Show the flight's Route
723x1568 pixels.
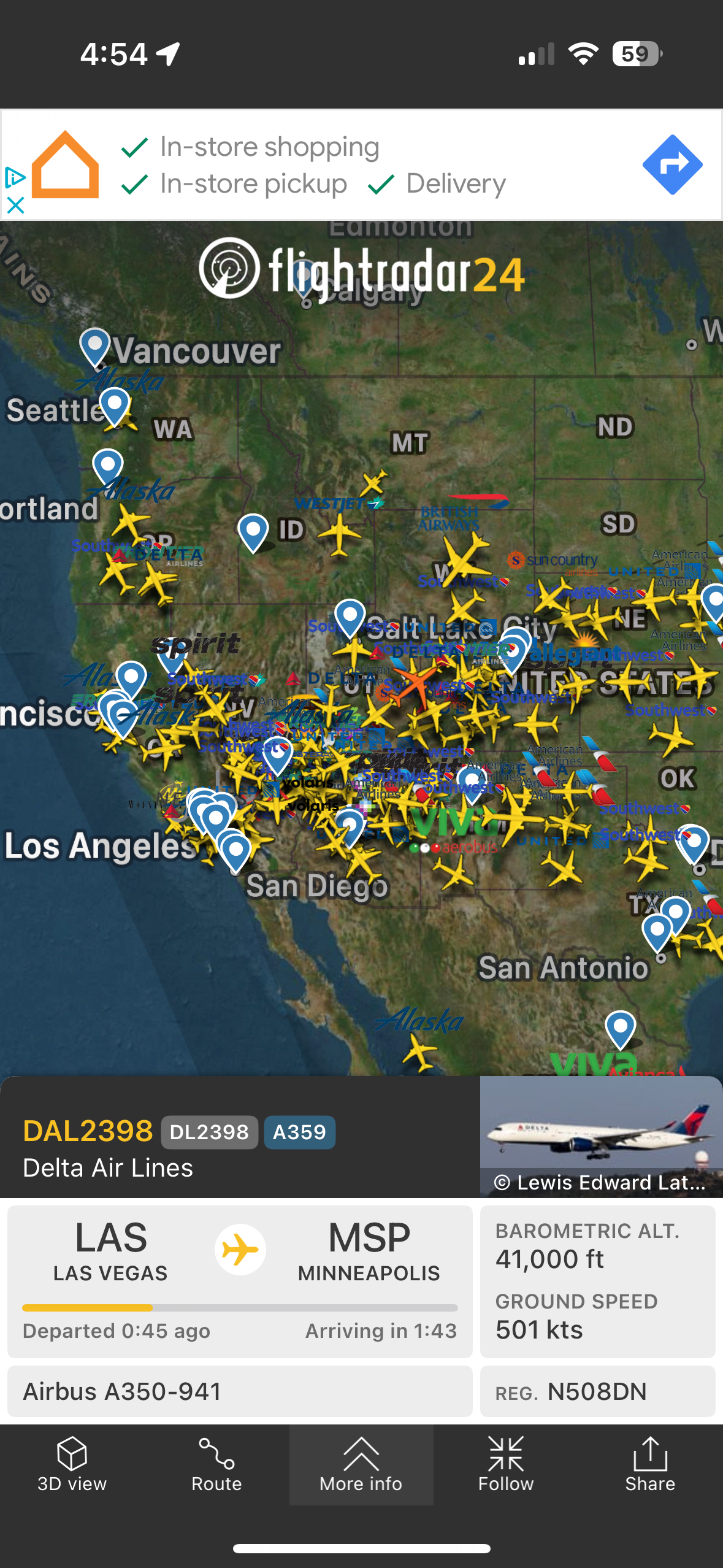[216, 1464]
